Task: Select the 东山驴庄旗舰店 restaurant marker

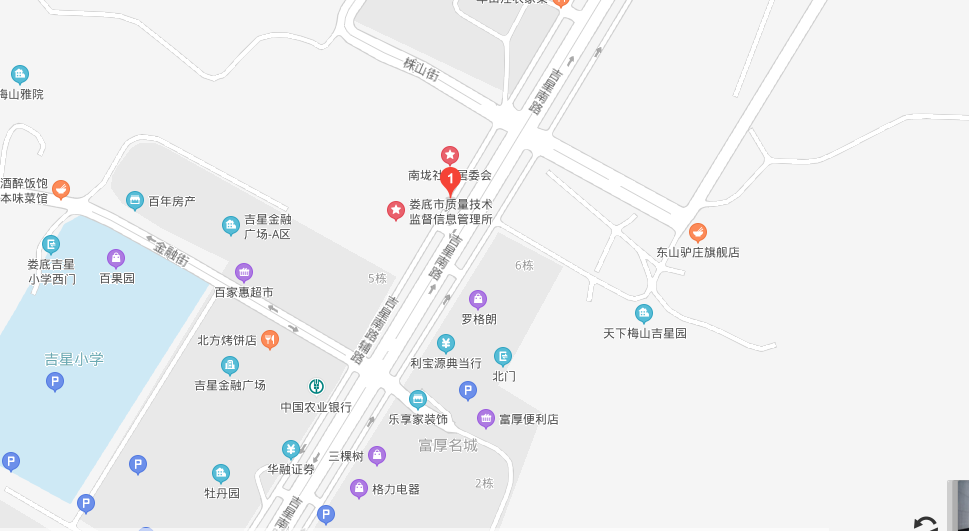Action: (698, 232)
